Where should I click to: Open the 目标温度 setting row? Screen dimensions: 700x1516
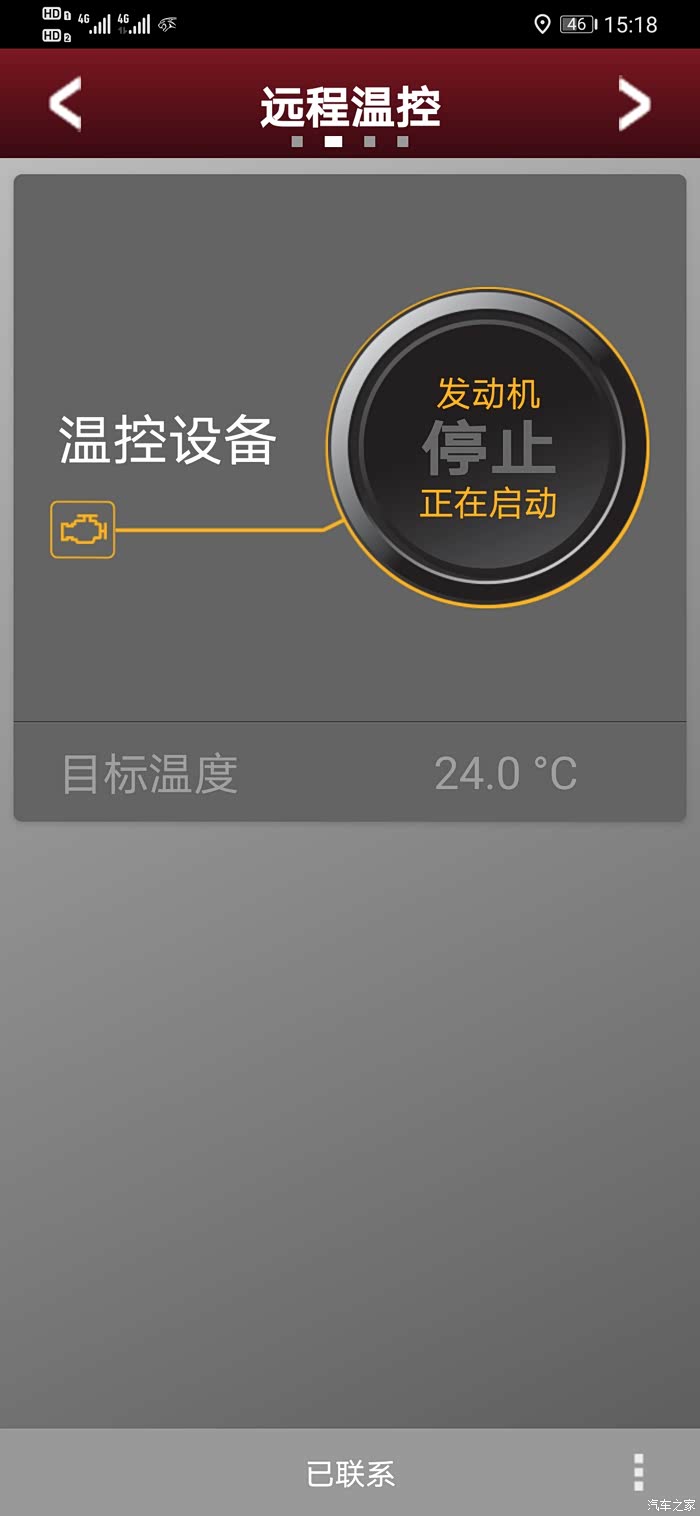pos(350,772)
